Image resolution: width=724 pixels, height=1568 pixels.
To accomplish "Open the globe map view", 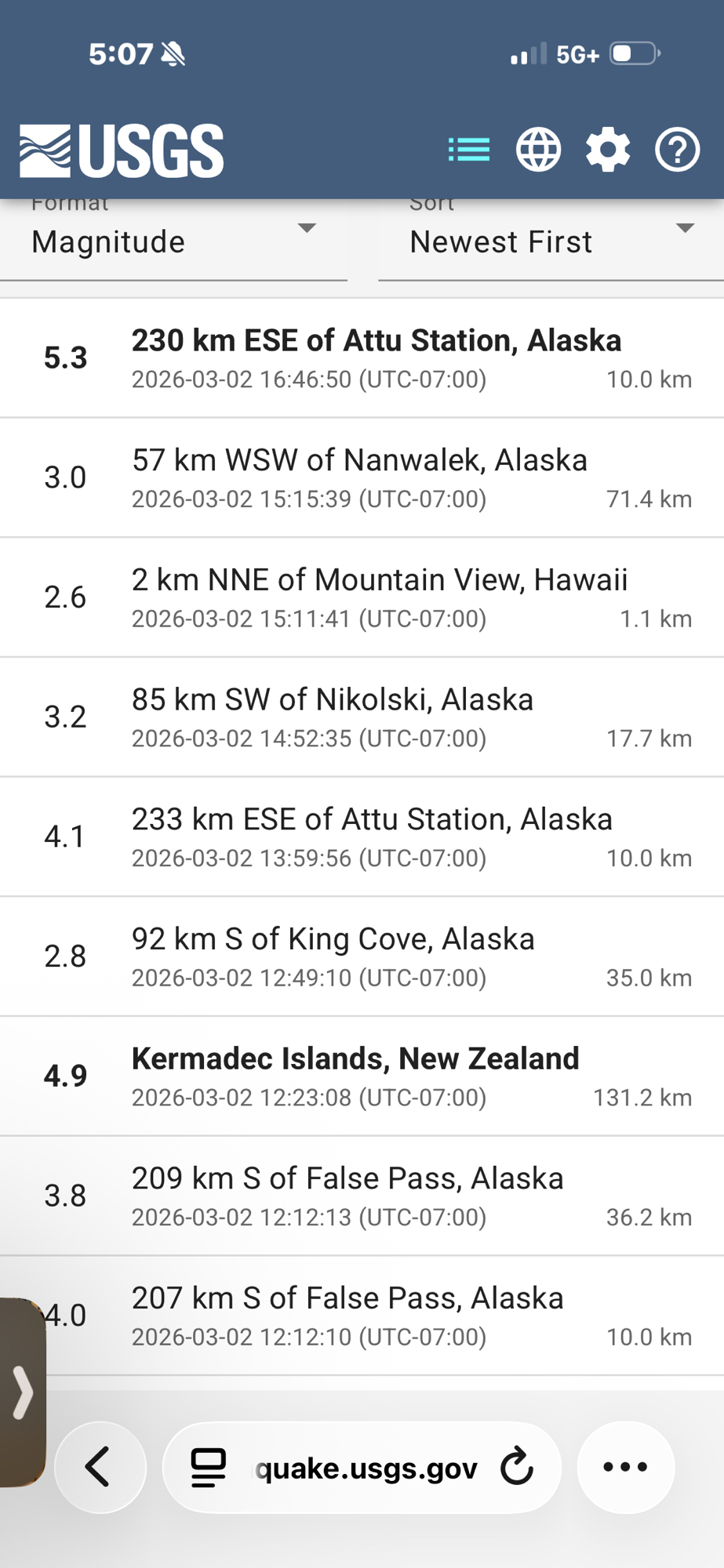I will [x=538, y=149].
